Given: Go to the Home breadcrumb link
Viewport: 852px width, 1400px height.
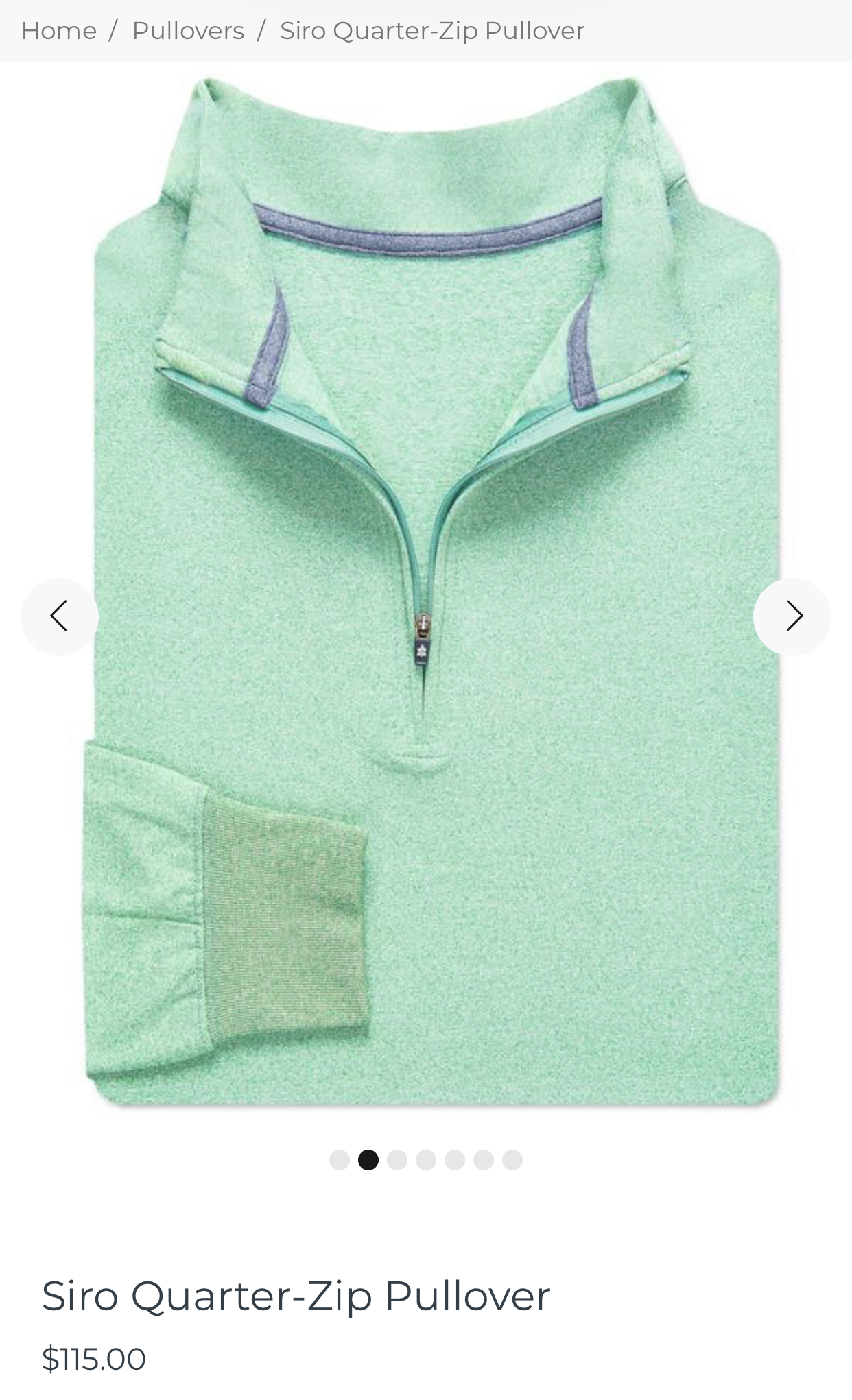Looking at the screenshot, I should click(x=59, y=31).
